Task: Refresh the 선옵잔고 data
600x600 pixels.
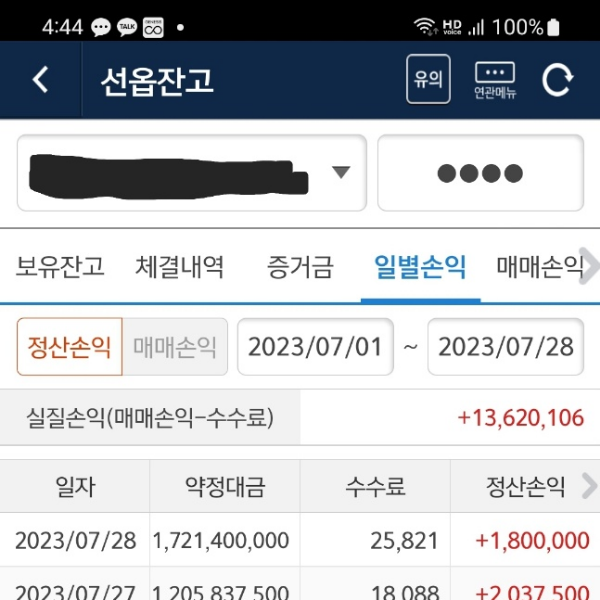Action: tap(557, 80)
